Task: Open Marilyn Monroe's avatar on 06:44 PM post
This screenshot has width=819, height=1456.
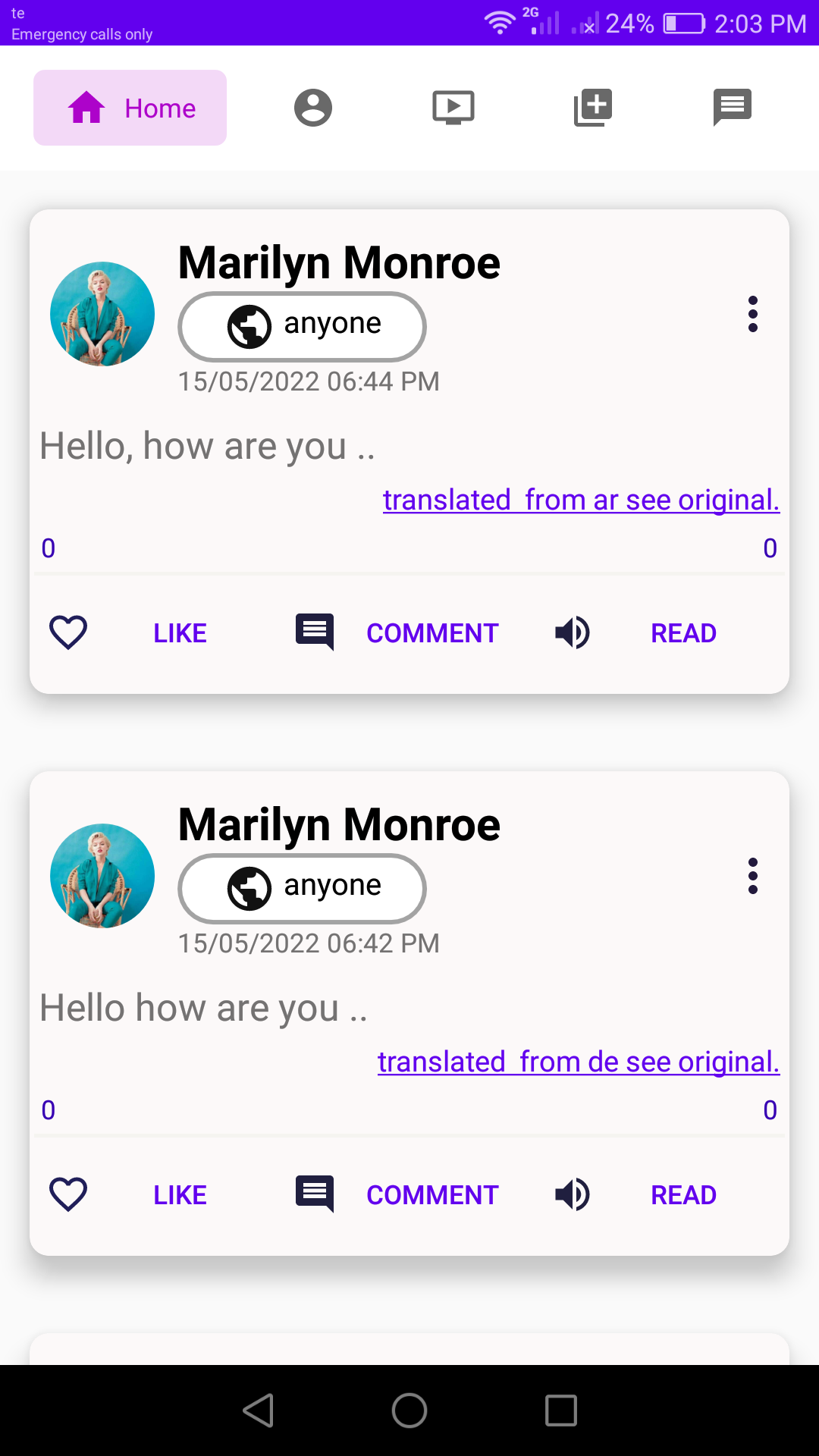Action: click(x=102, y=314)
